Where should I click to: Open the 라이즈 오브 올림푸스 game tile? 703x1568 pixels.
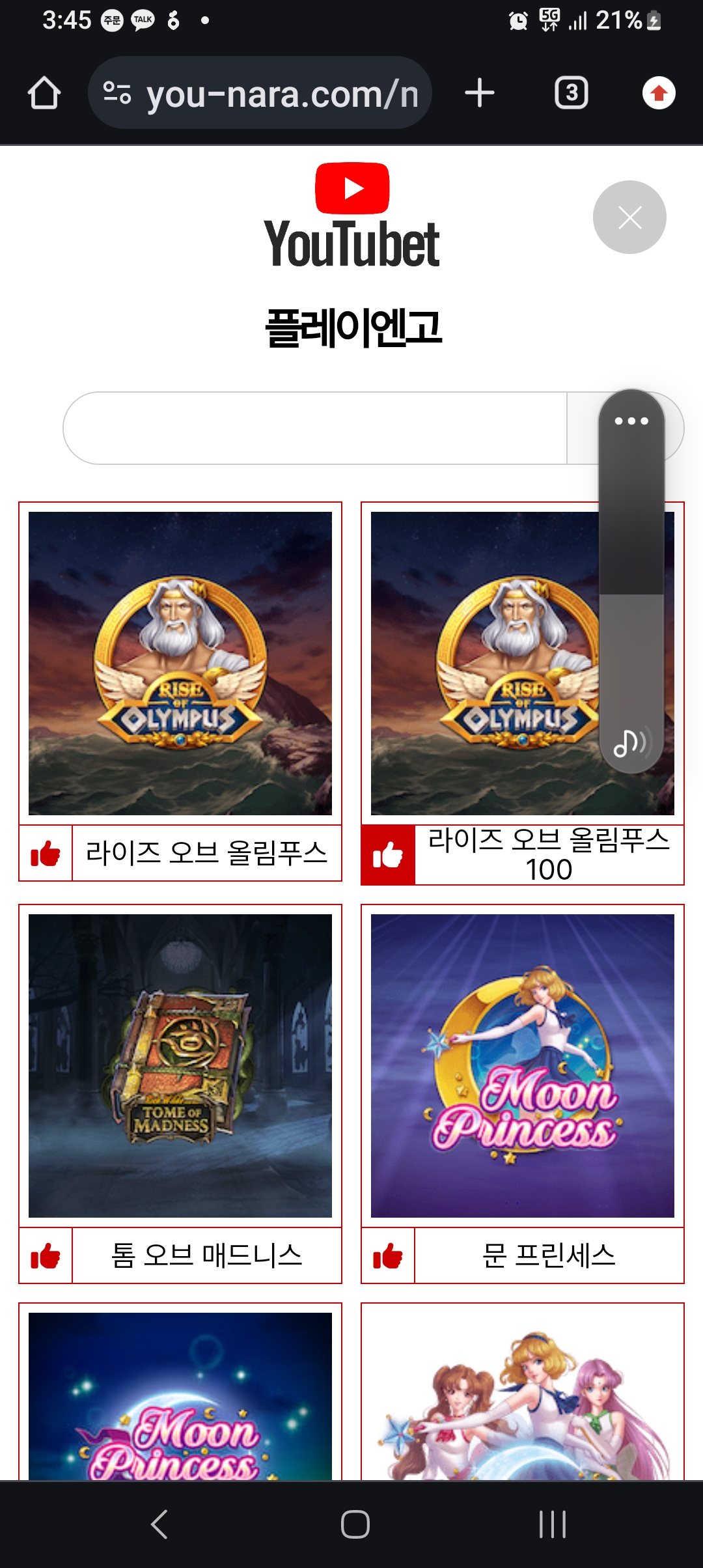180,663
